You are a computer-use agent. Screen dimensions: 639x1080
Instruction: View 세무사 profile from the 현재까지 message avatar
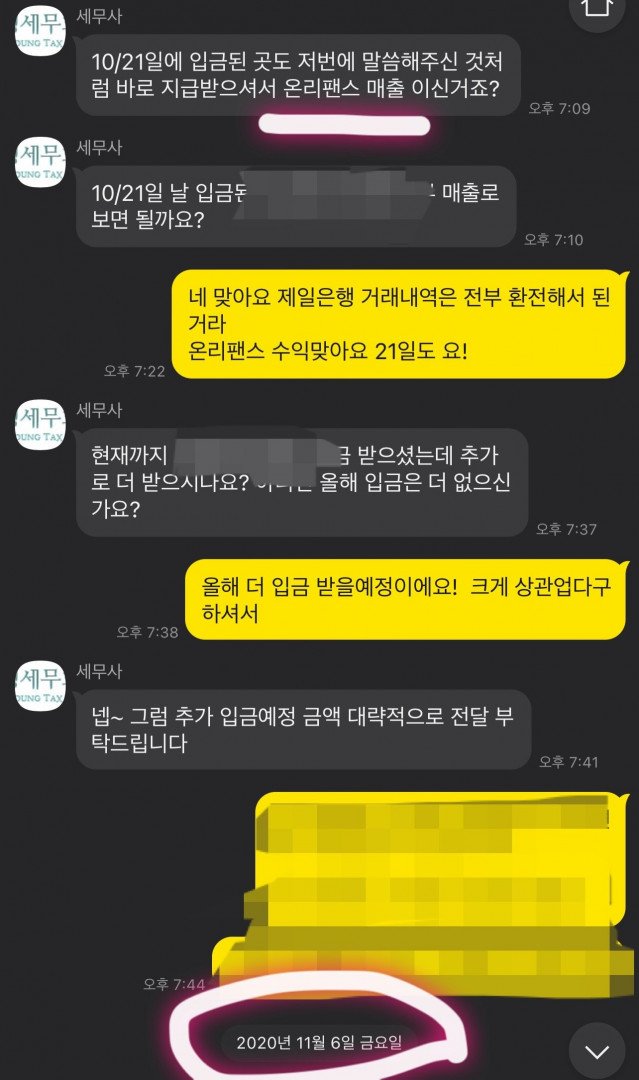40,425
